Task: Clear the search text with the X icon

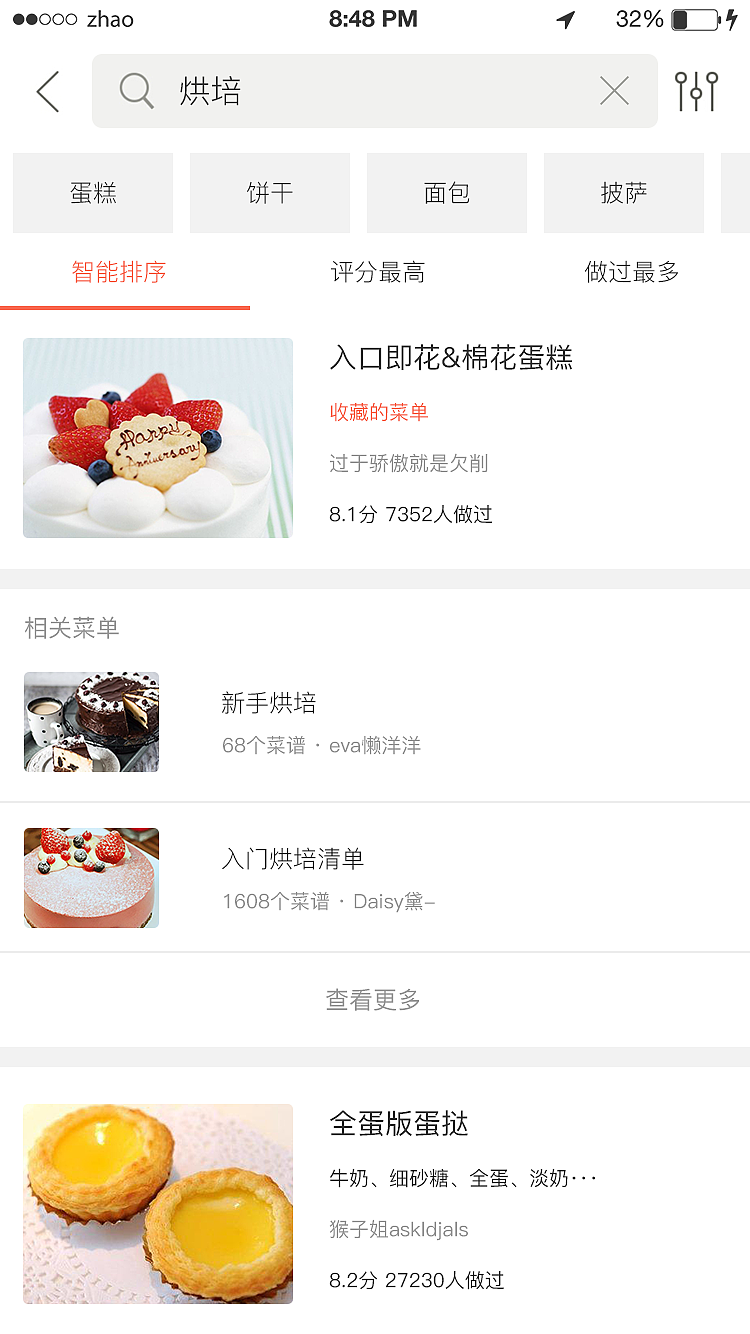Action: point(614,91)
